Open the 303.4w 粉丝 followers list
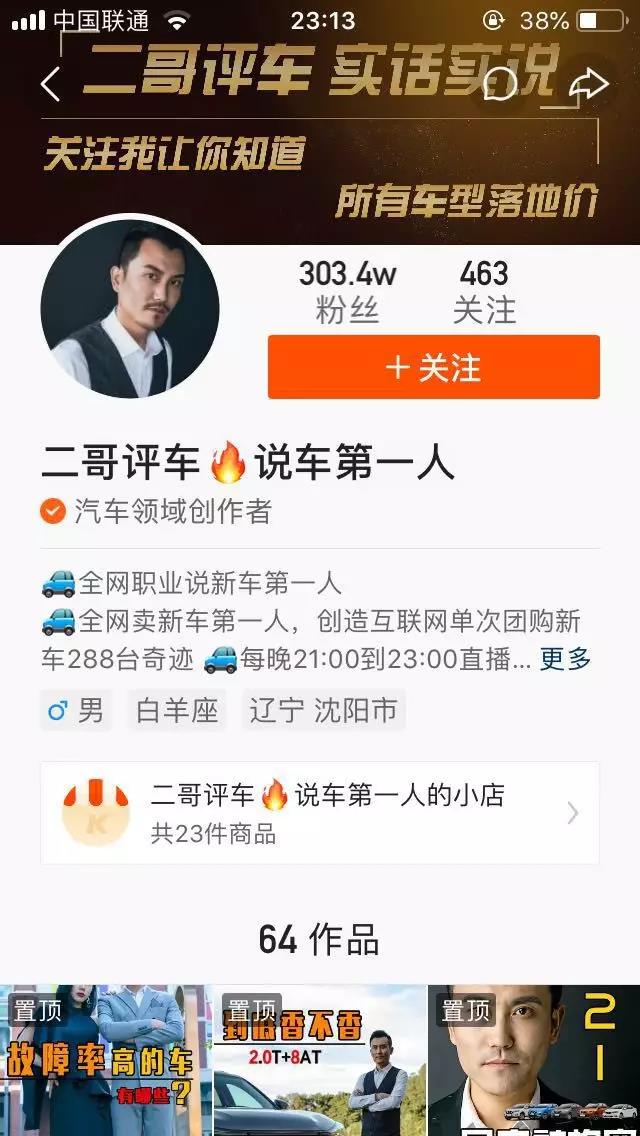 pos(347,291)
